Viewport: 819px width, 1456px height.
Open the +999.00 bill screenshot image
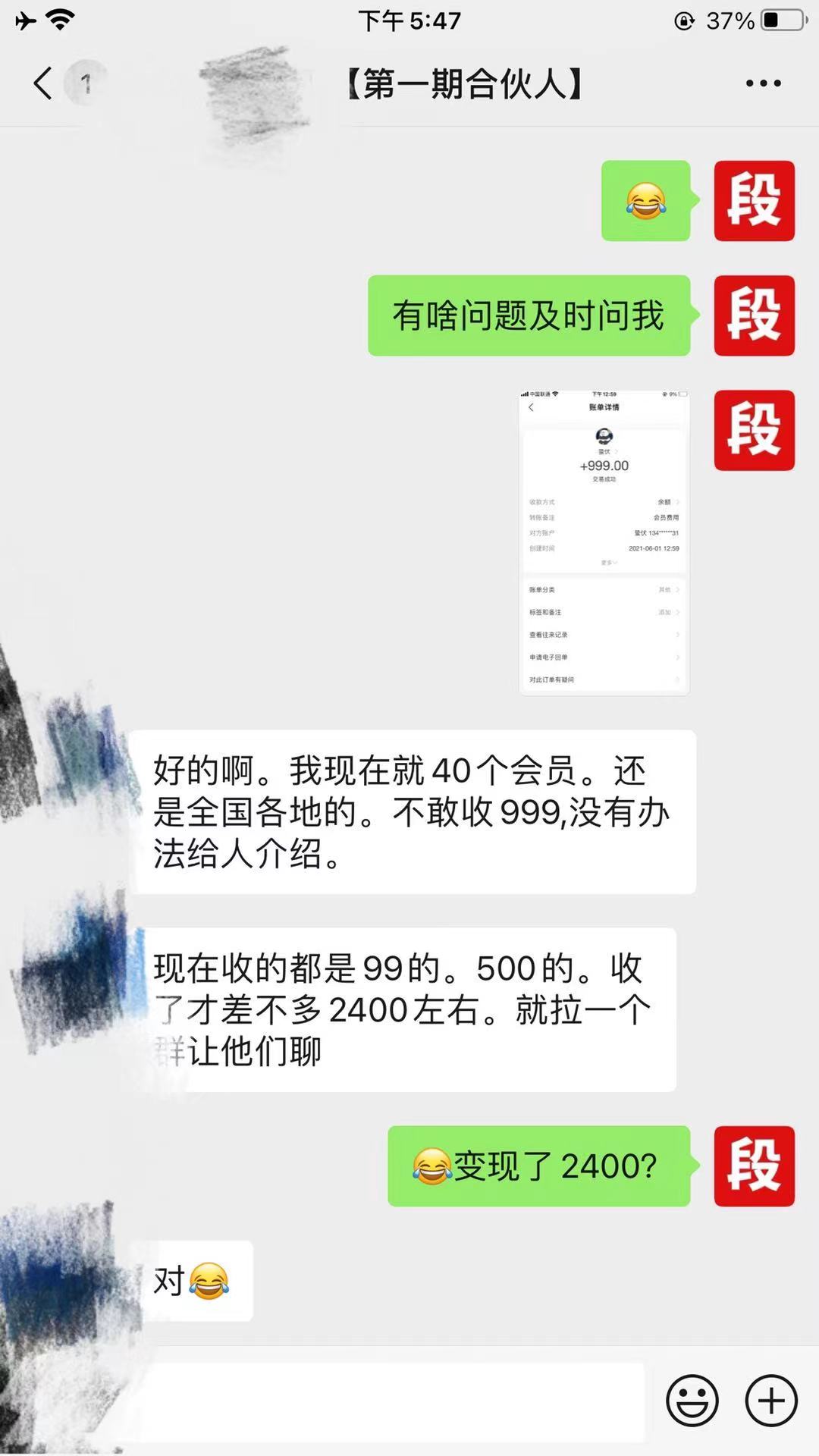point(604,543)
